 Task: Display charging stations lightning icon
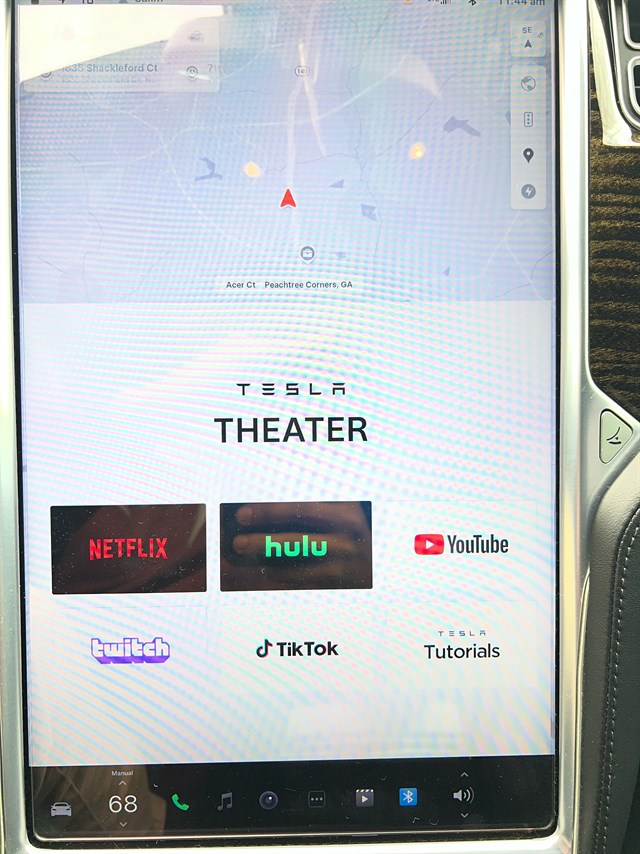[528, 191]
